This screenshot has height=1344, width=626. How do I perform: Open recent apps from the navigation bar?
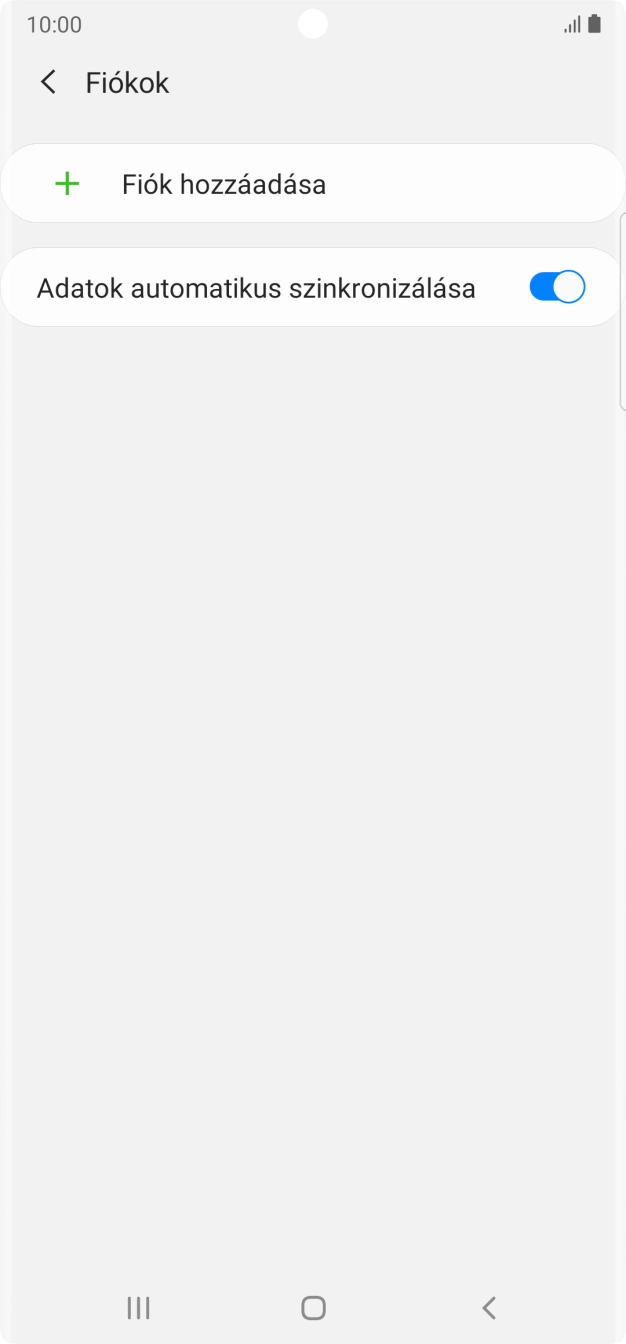(x=139, y=1307)
